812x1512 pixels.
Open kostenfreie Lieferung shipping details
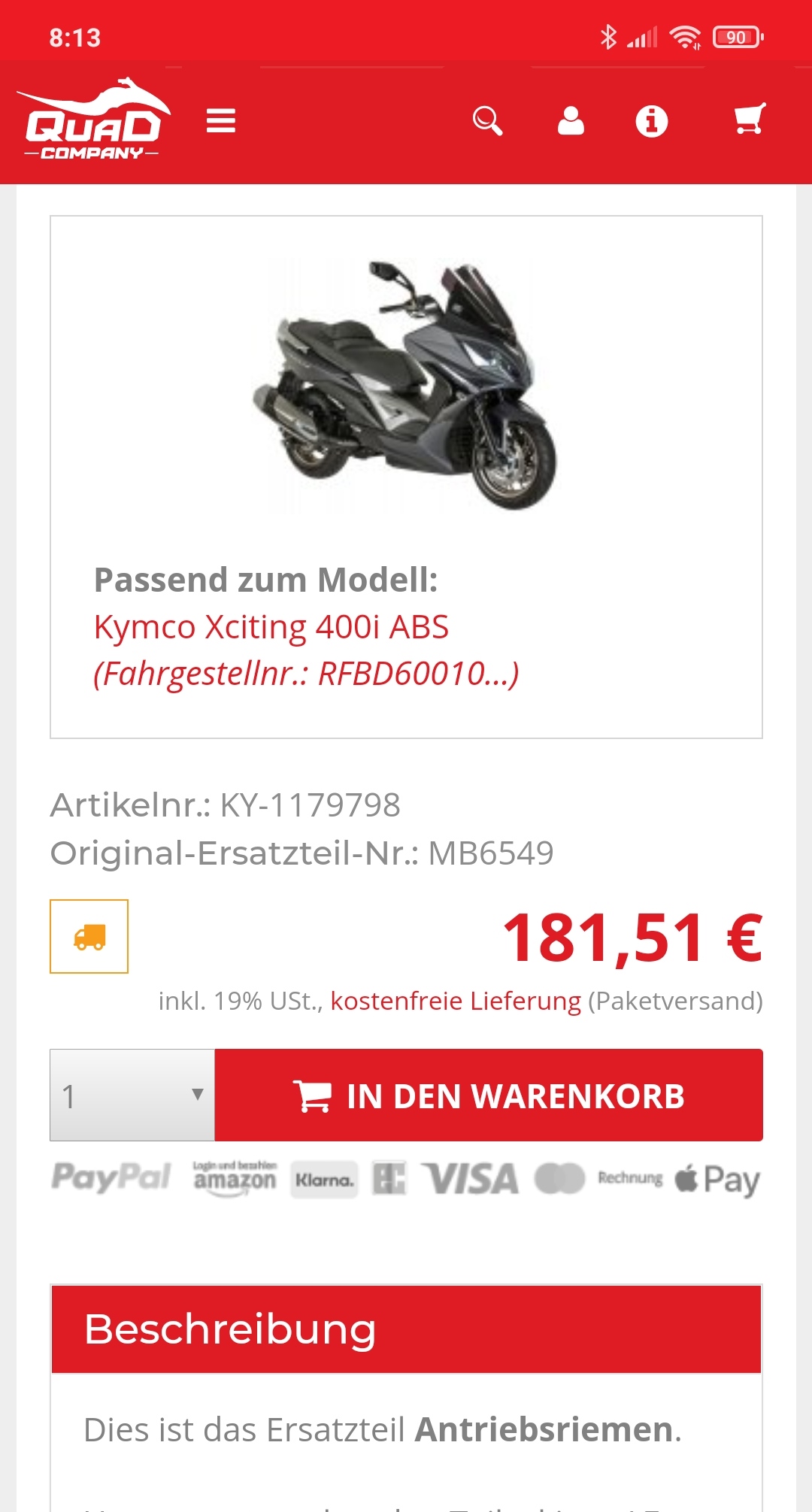[456, 1001]
